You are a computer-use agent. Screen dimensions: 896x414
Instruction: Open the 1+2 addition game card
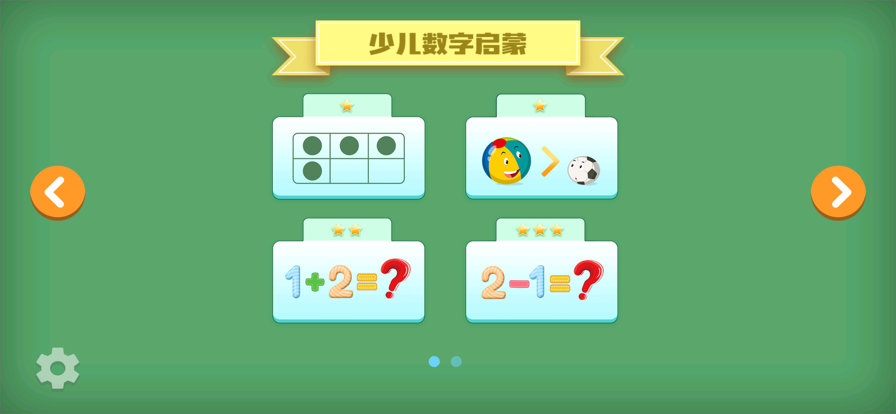(348, 281)
